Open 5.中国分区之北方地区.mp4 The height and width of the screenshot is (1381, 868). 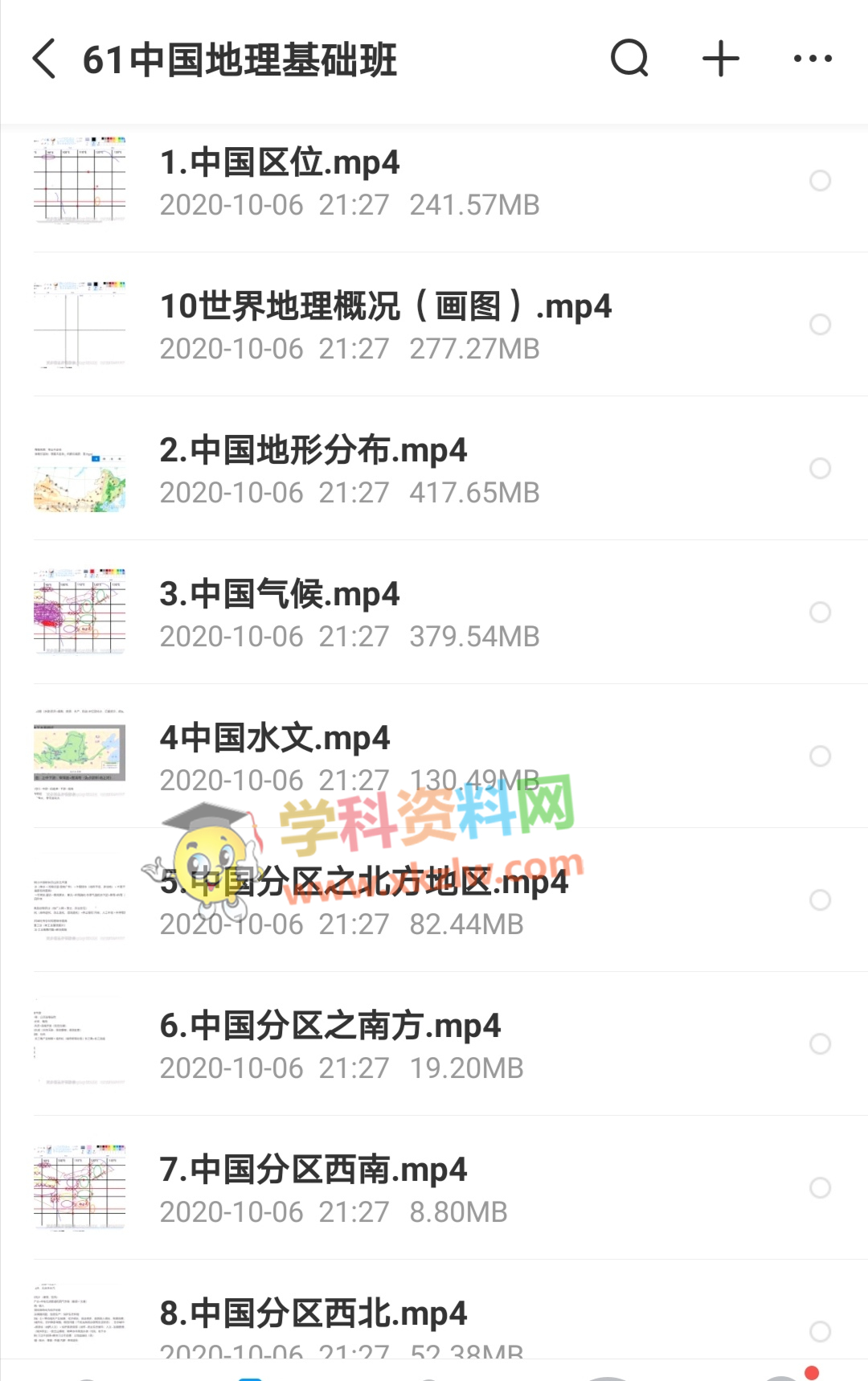pos(363,883)
